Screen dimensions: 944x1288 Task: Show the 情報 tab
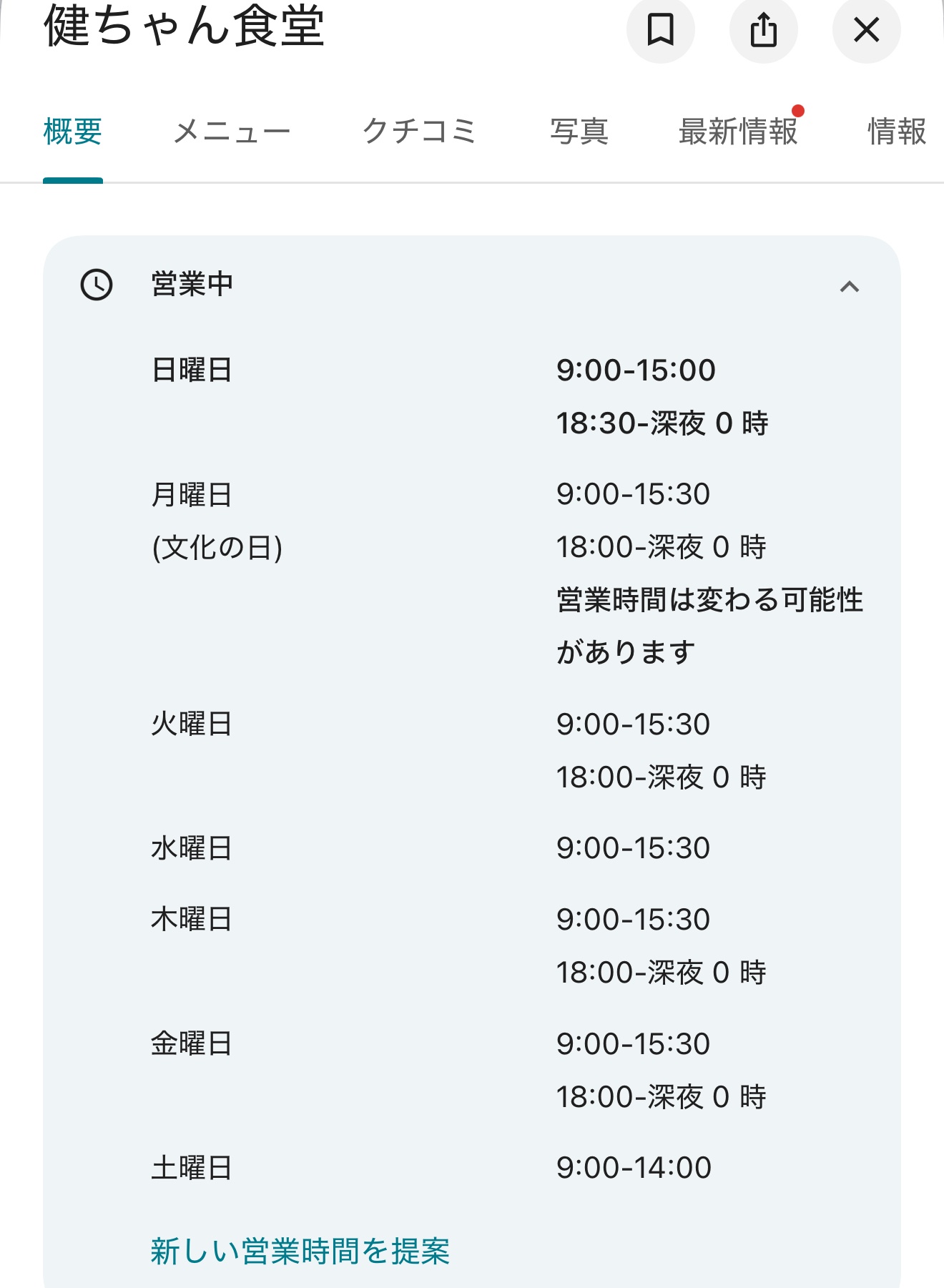coord(897,132)
